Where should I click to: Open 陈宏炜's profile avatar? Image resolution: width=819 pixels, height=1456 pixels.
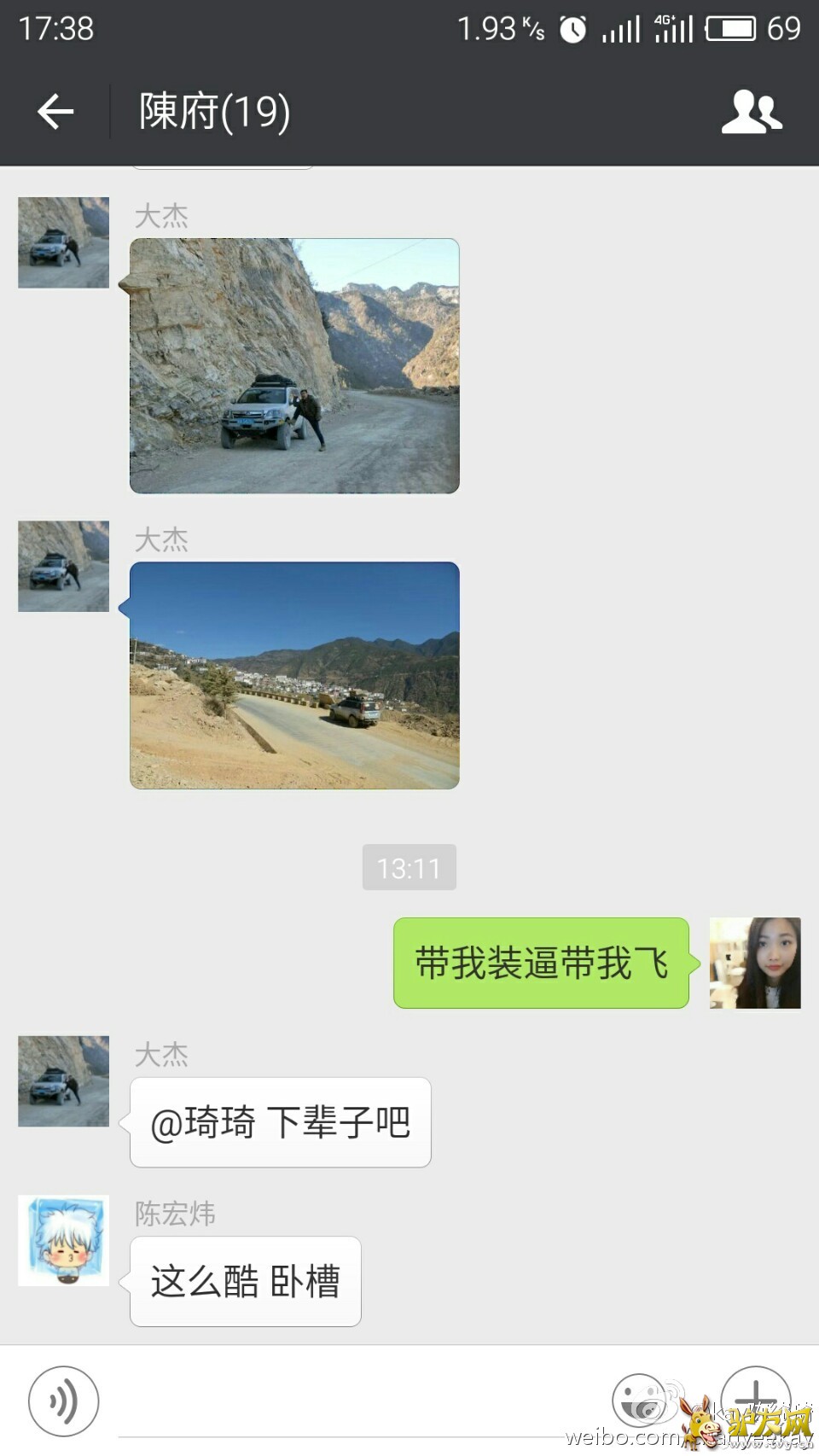tap(64, 1240)
